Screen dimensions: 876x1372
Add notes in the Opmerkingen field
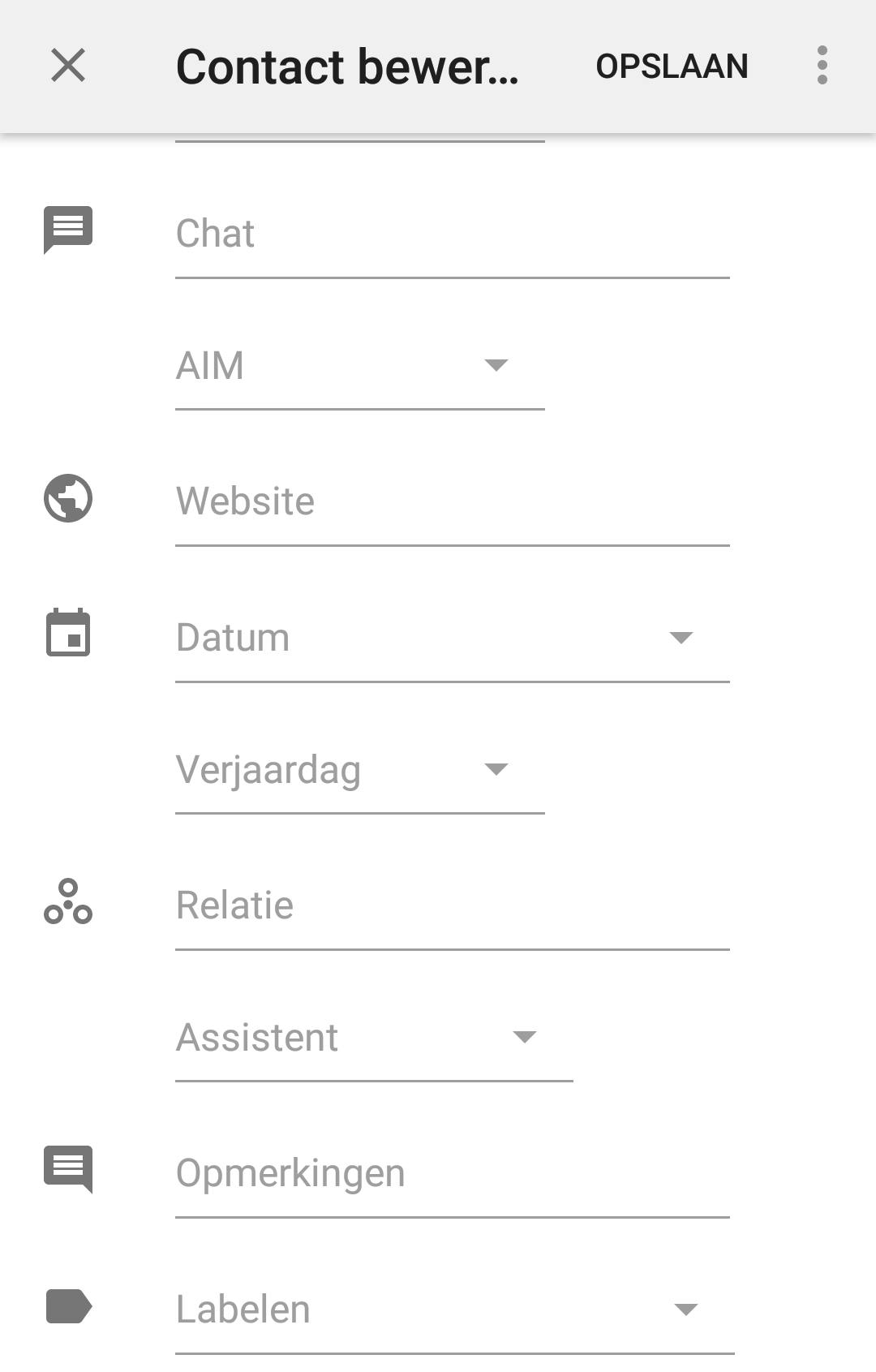pyautogui.click(x=452, y=1174)
